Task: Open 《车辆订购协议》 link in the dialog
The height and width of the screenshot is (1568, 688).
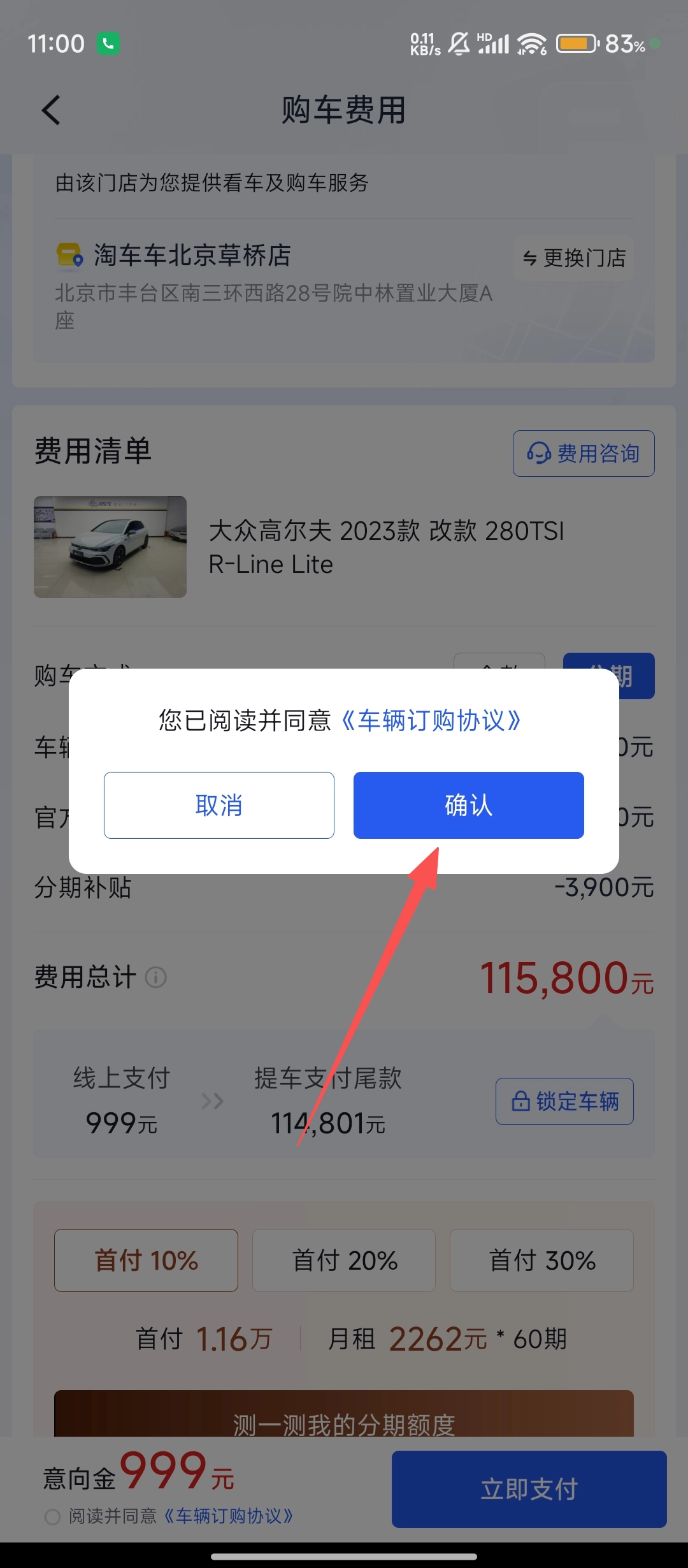Action: (x=431, y=721)
